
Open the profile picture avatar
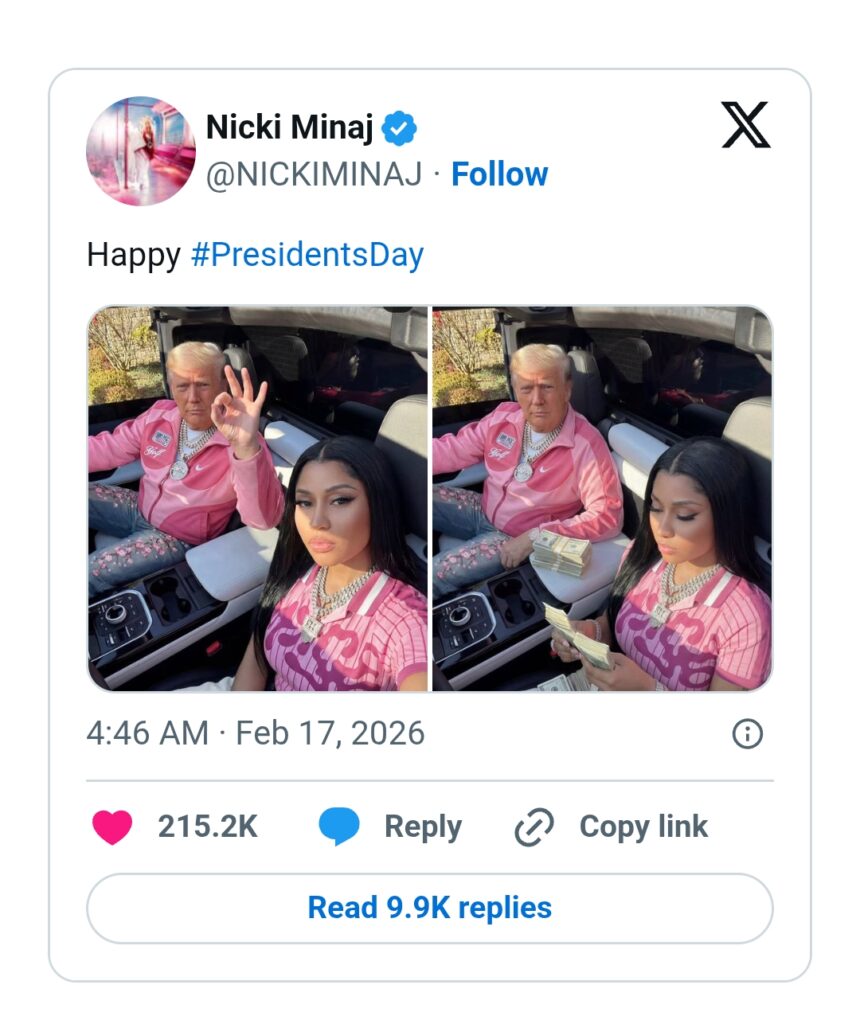click(140, 151)
